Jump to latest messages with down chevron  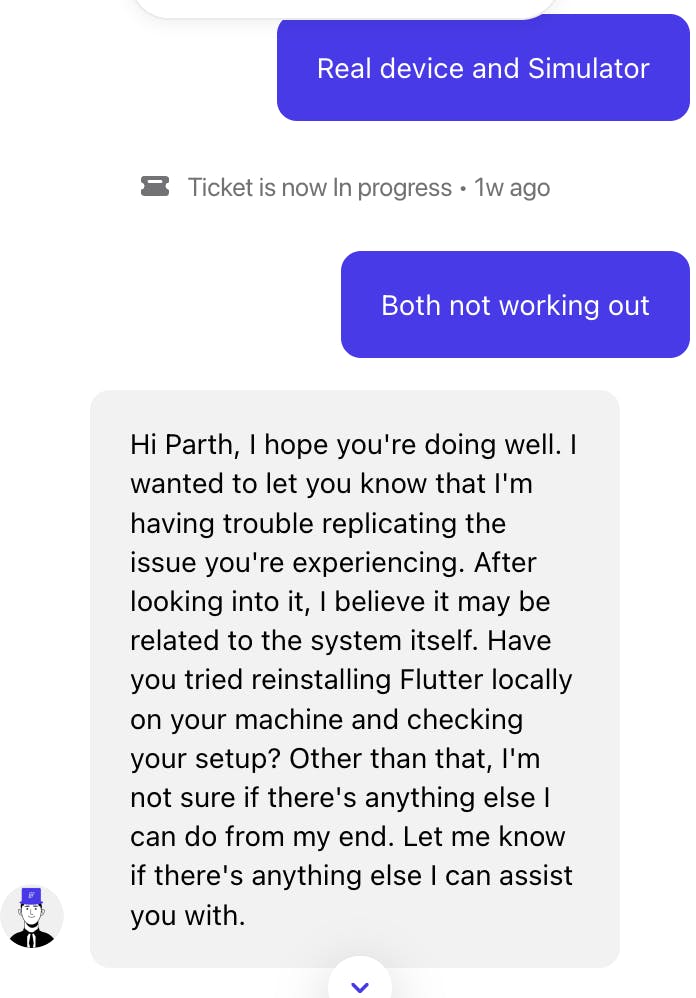pos(360,984)
